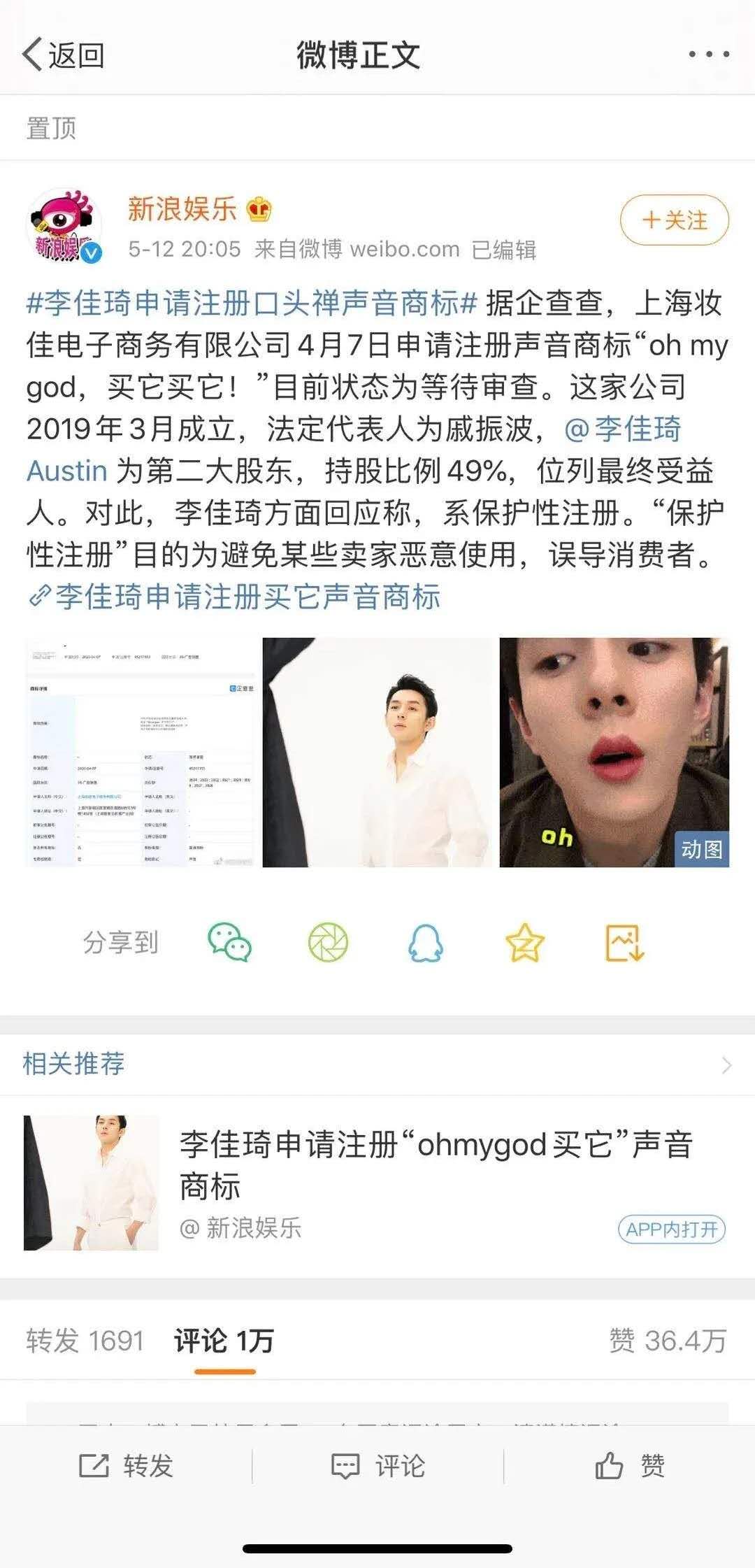Tap the APP内打开 button
This screenshot has width=755, height=1568.
click(x=672, y=1229)
